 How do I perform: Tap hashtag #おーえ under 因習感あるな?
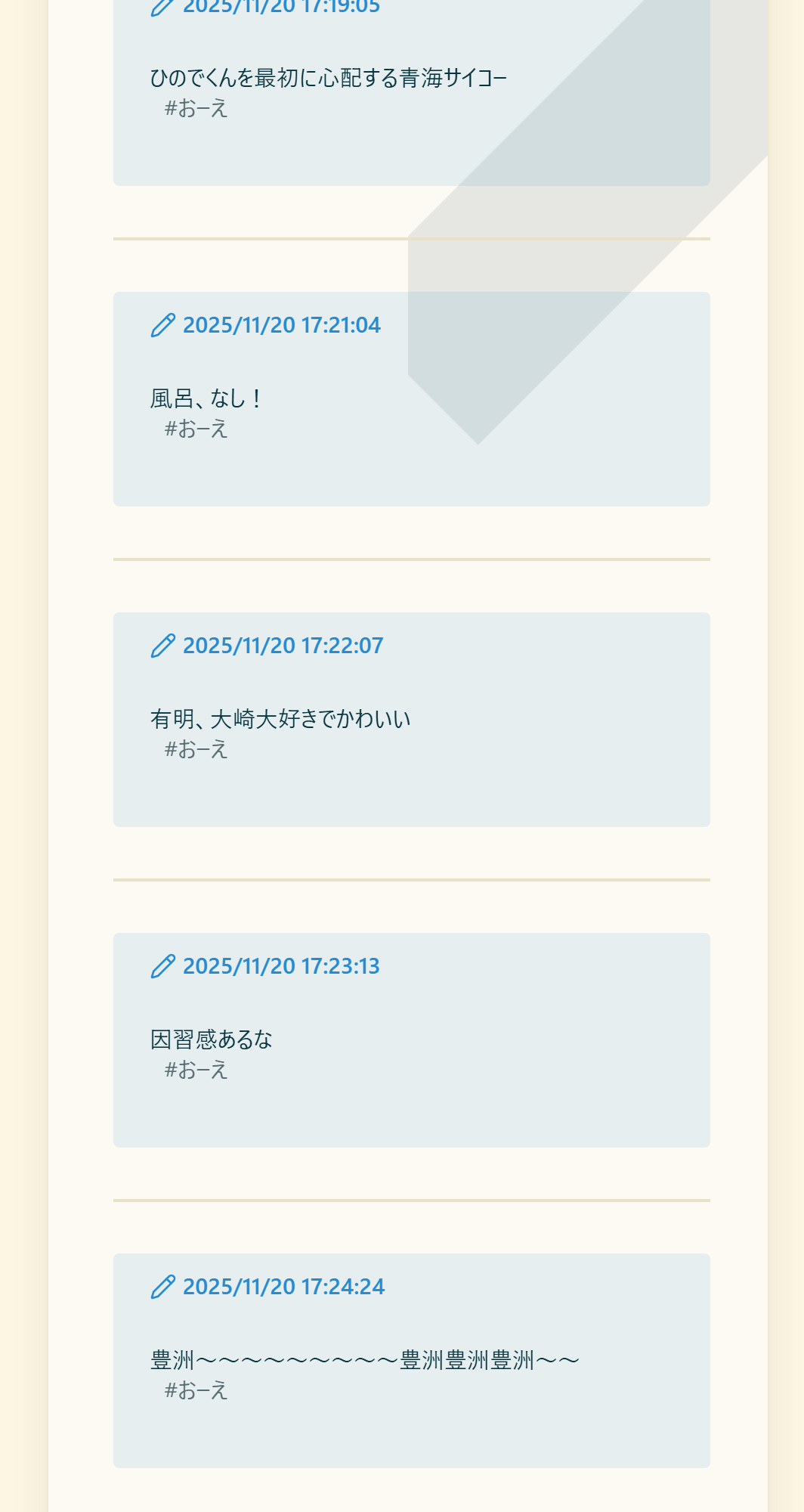click(x=196, y=1070)
